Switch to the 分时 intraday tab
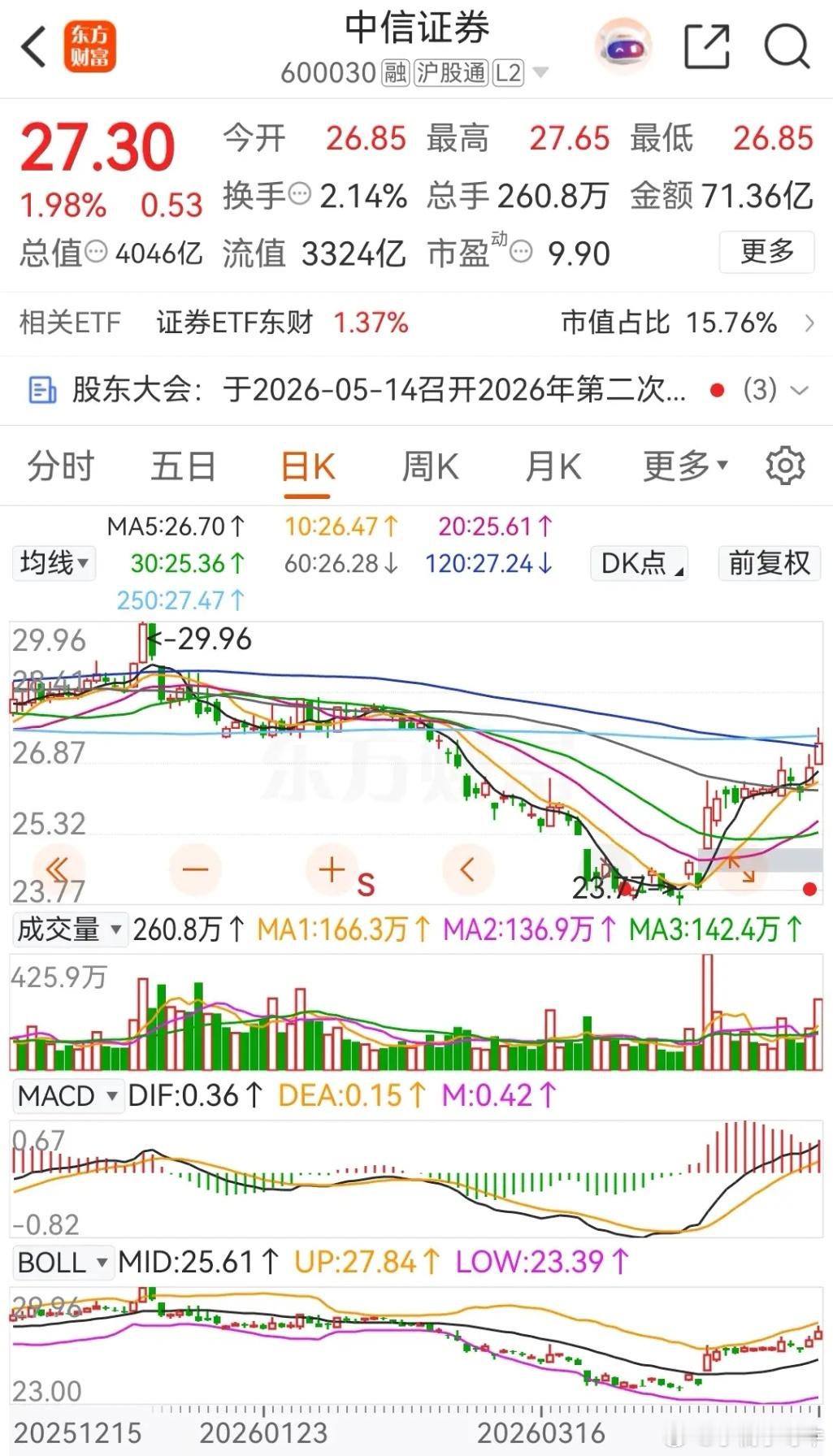 click(59, 465)
